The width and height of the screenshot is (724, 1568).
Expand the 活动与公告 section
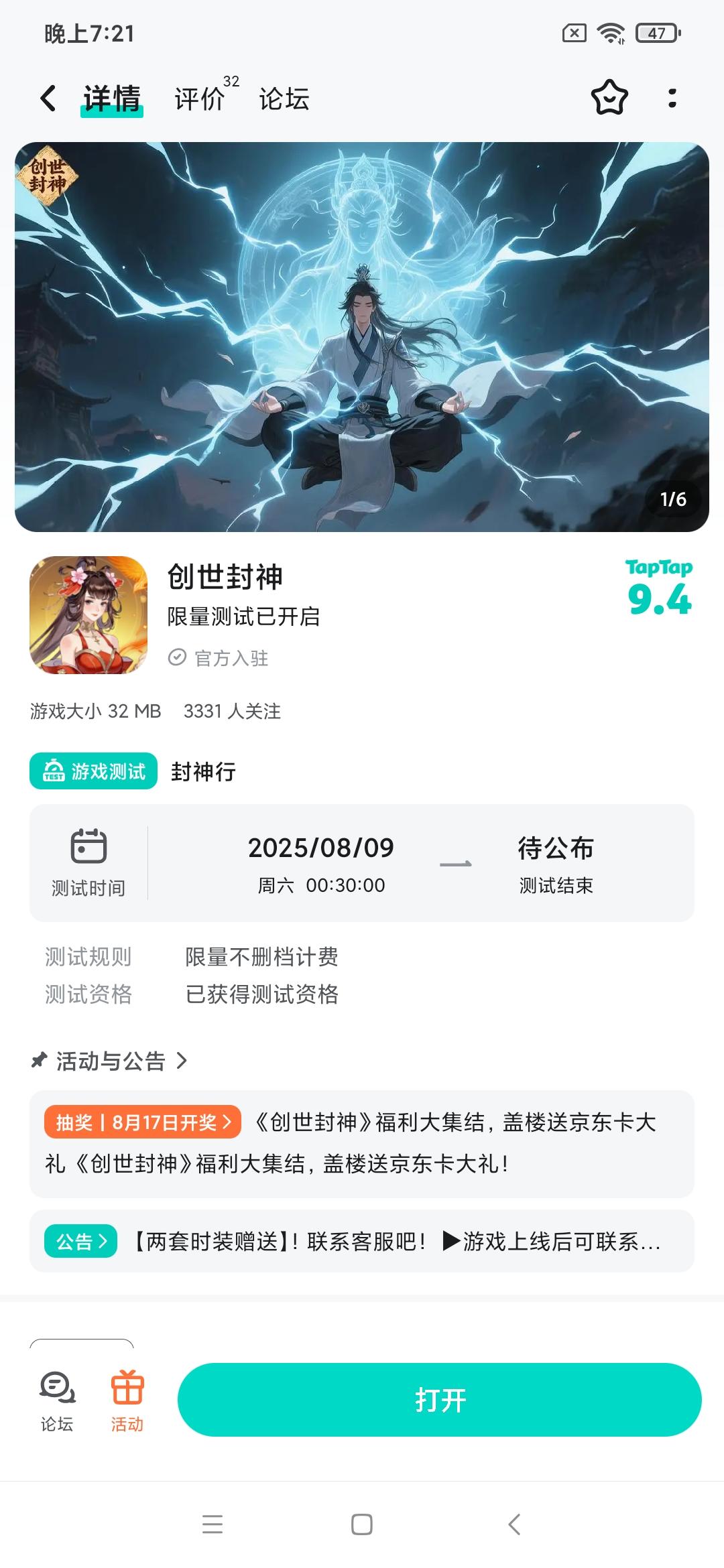111,1061
